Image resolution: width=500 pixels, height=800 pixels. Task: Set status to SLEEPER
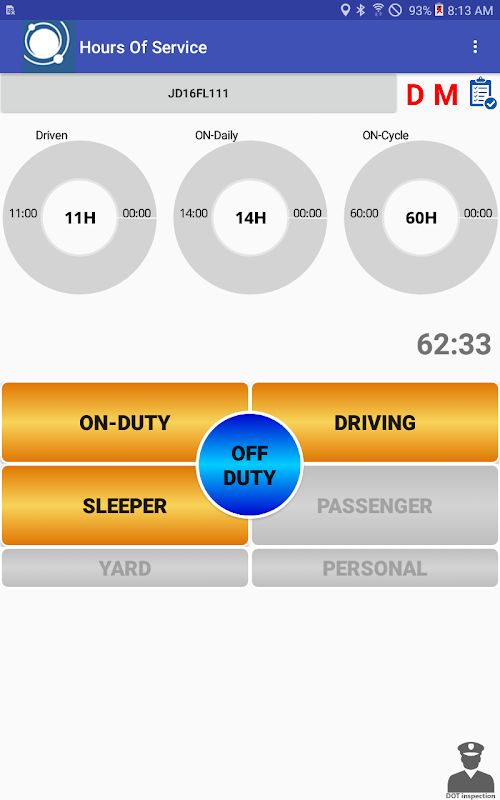coord(124,506)
